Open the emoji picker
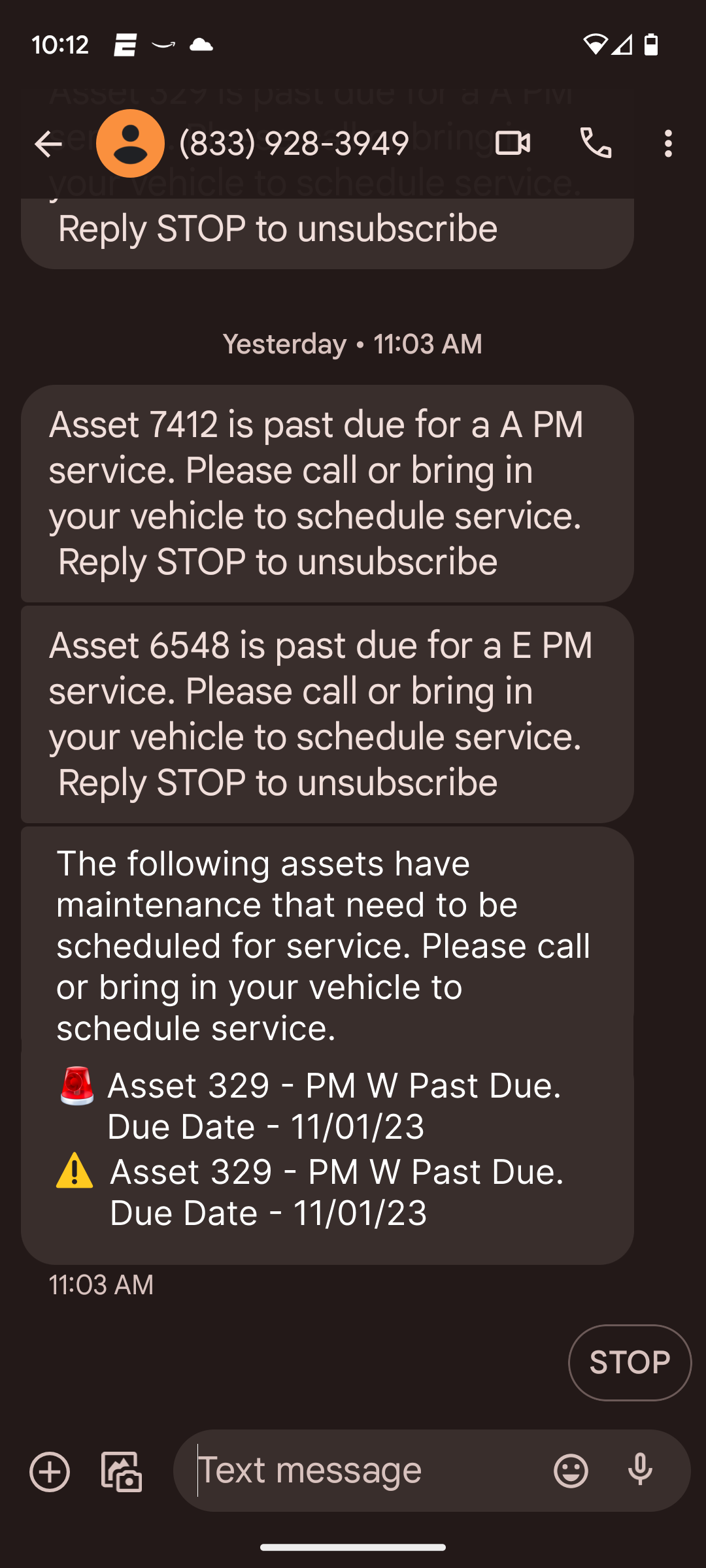 571,1471
